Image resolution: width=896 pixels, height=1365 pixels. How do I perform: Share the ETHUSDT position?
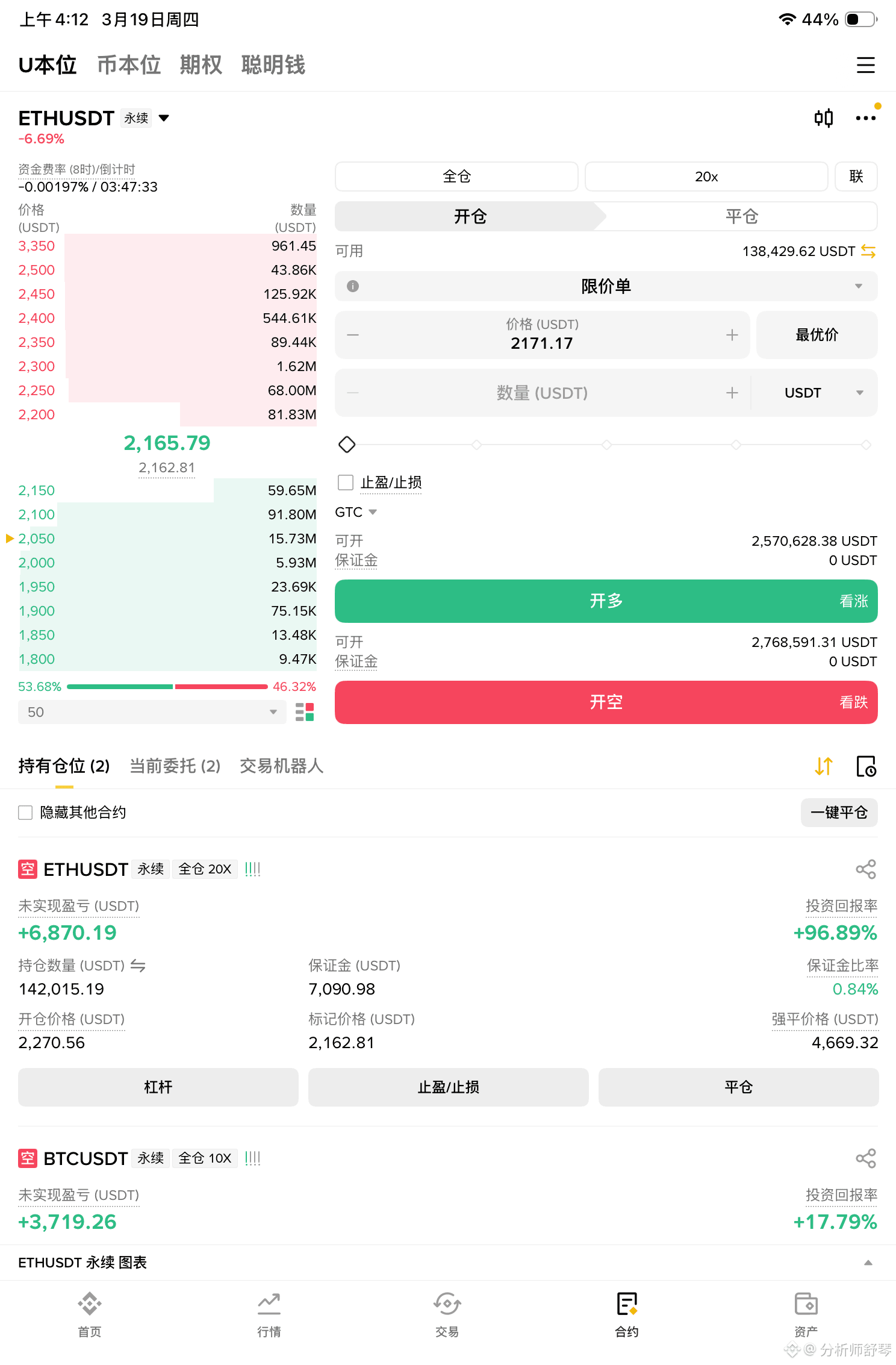pos(865,869)
